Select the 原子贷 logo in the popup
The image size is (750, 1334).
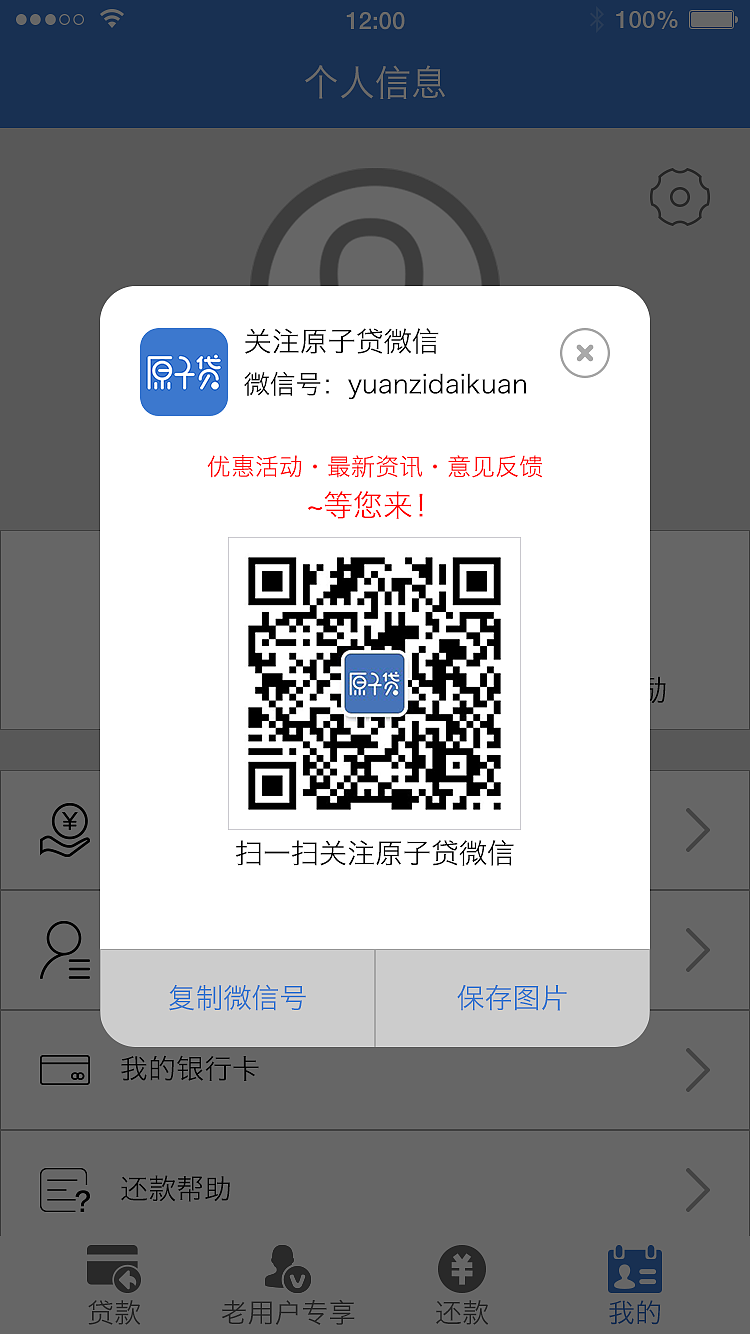(x=183, y=372)
